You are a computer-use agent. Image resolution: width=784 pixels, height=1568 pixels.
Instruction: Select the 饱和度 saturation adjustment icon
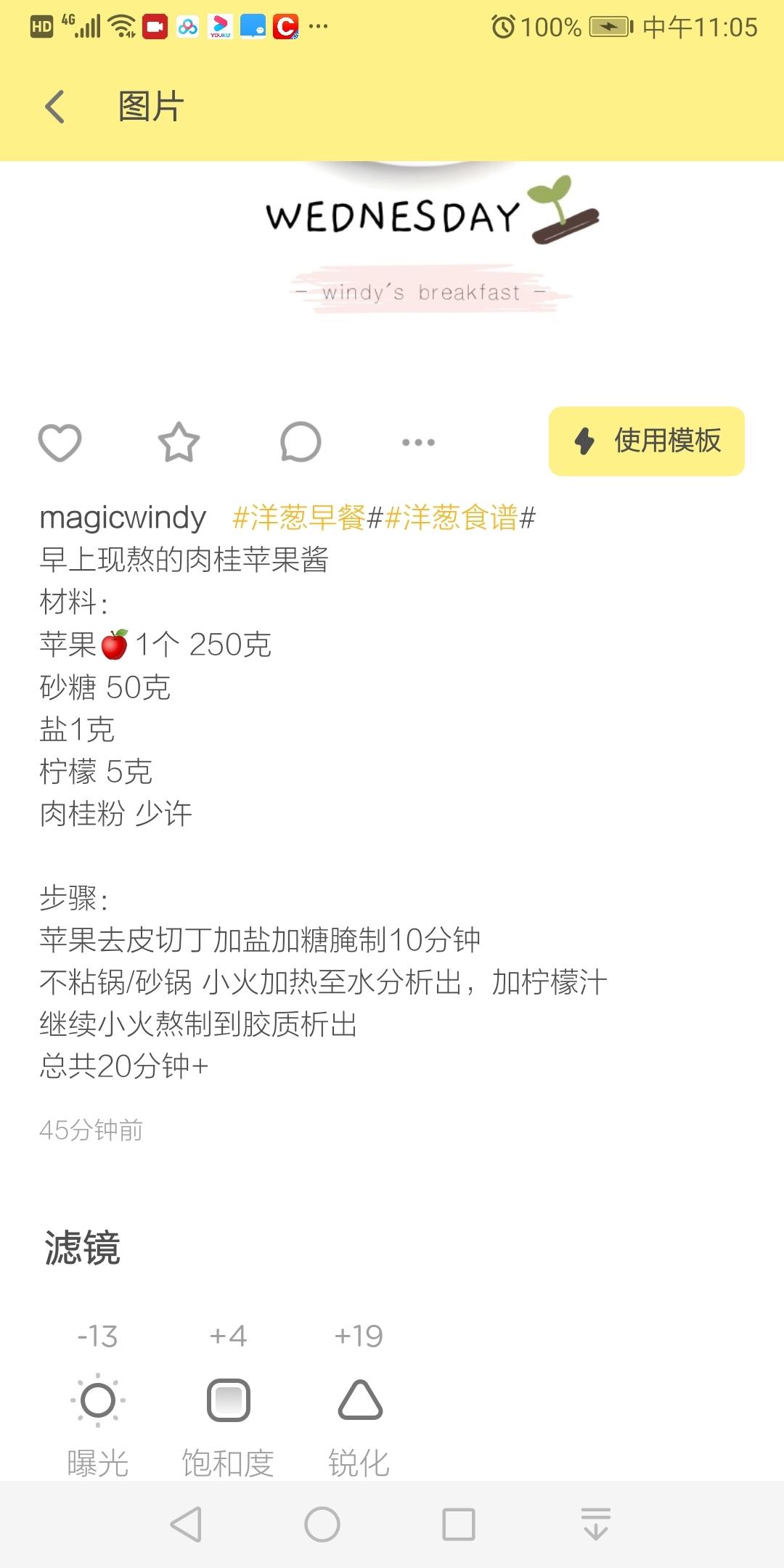pyautogui.click(x=229, y=1401)
